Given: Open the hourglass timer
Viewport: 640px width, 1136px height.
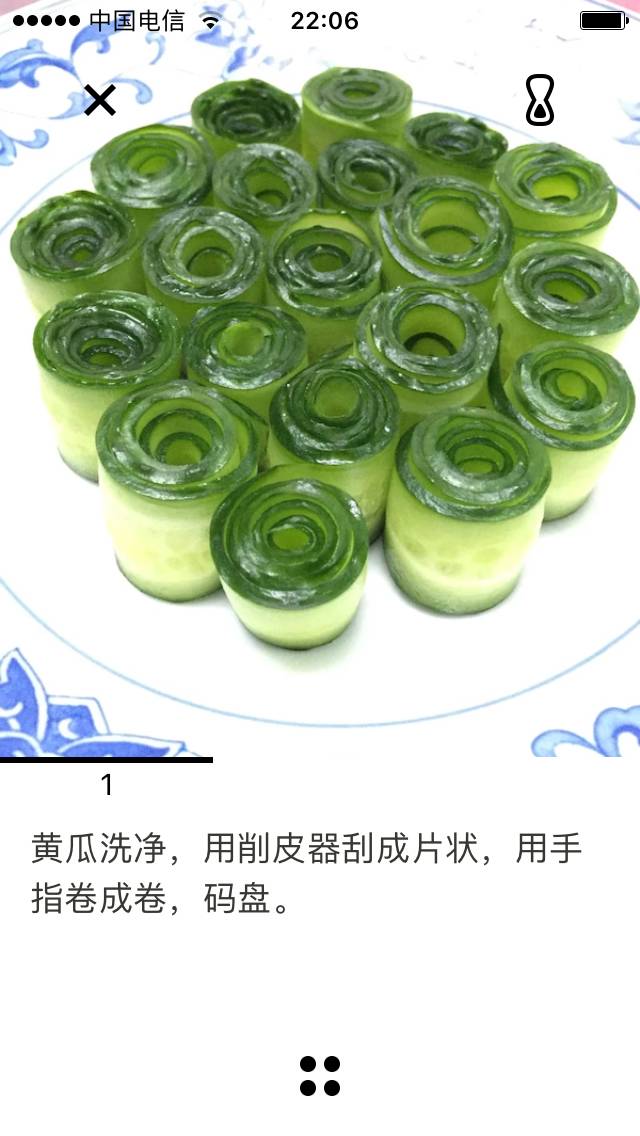Looking at the screenshot, I should pos(540,100).
